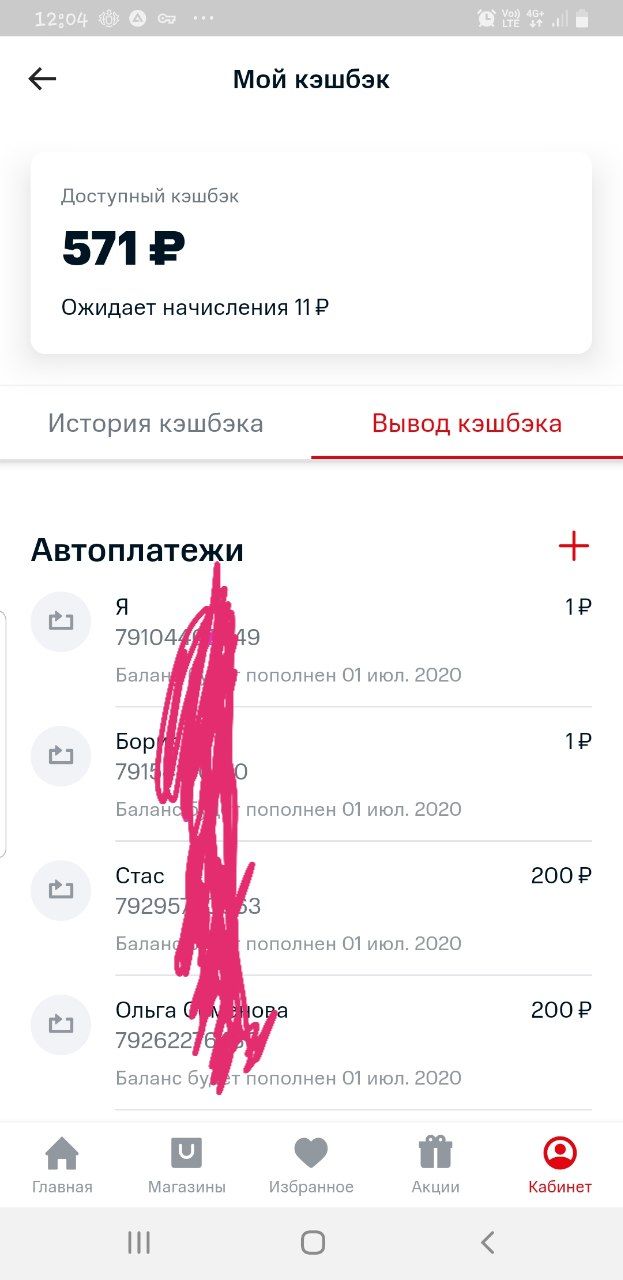Open the autopayment named Я

pyautogui.click(x=311, y=640)
